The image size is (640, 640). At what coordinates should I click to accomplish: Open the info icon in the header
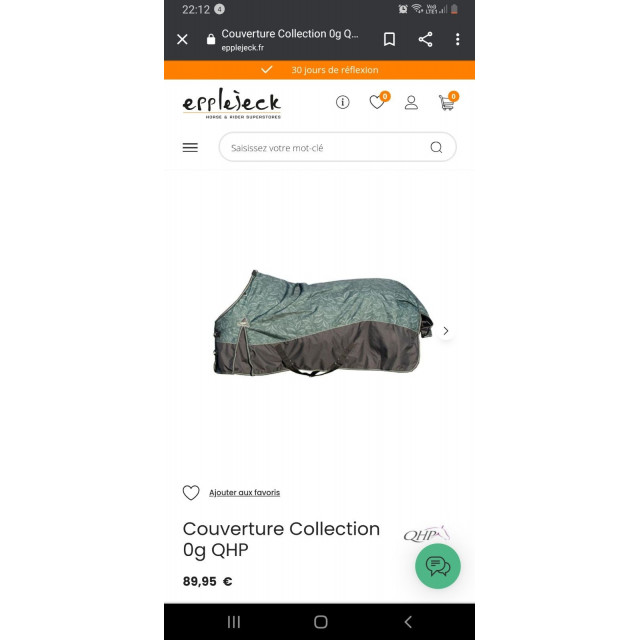click(x=342, y=102)
